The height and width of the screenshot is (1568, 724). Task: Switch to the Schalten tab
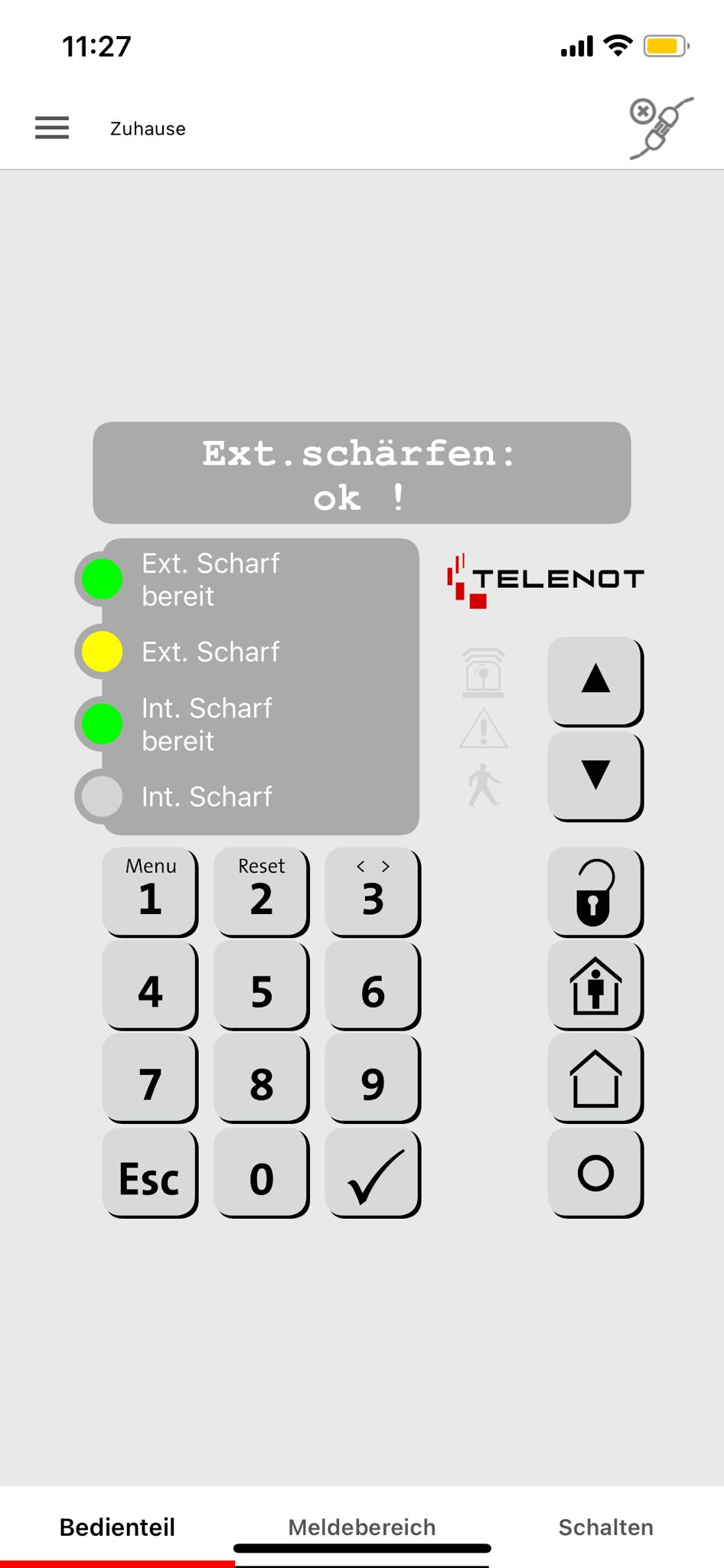coord(605,1527)
